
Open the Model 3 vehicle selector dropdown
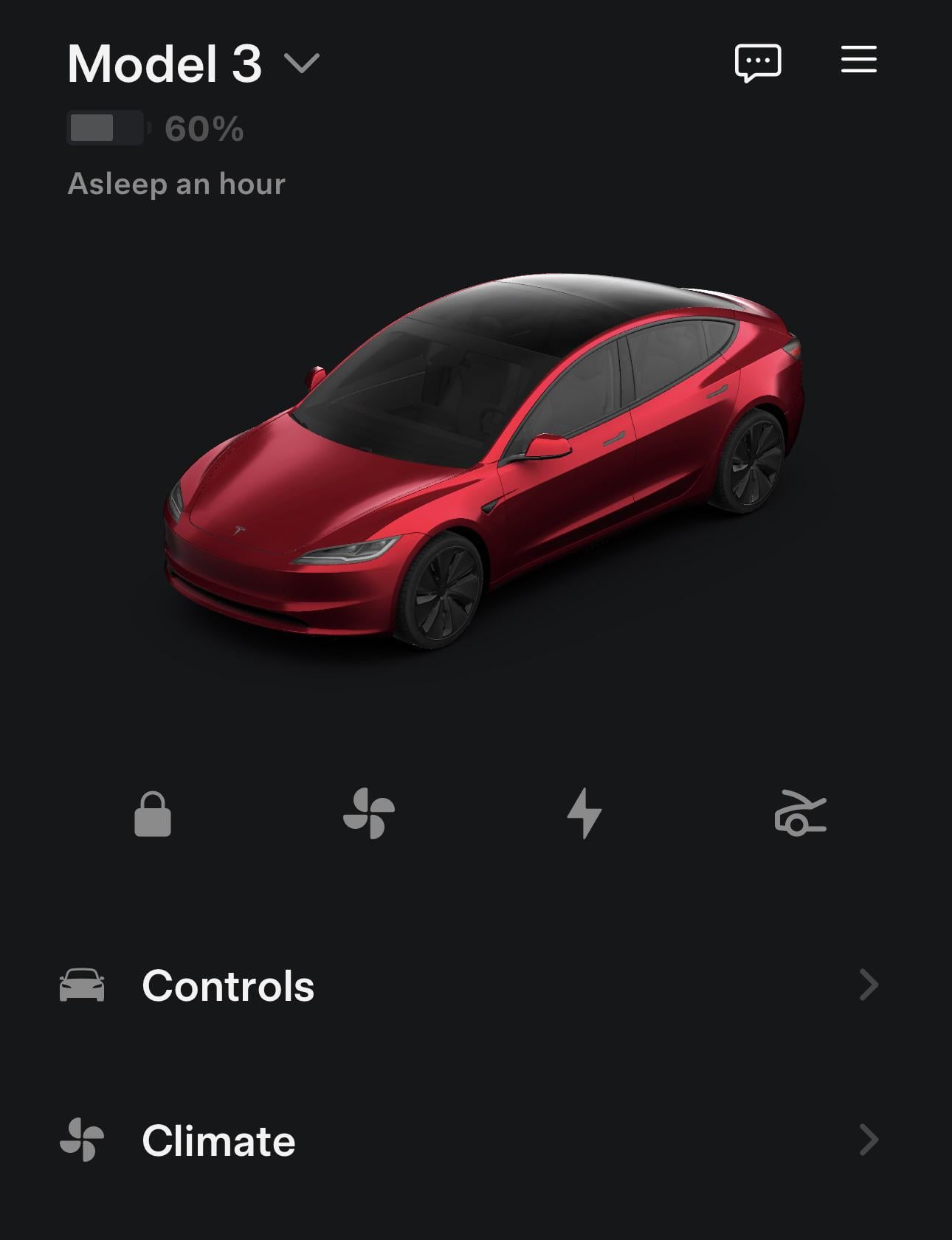pyautogui.click(x=301, y=63)
